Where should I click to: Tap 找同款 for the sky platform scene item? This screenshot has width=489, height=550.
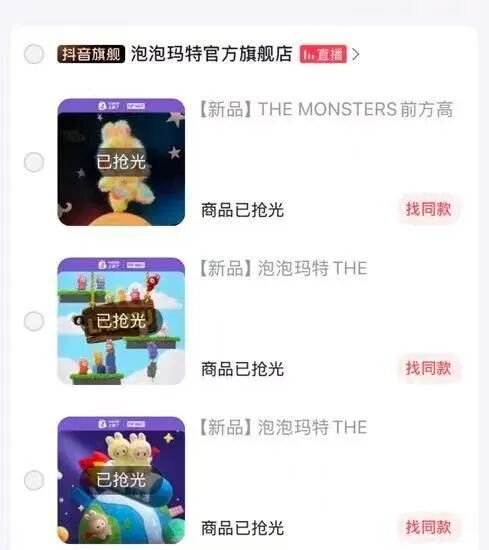click(x=428, y=368)
